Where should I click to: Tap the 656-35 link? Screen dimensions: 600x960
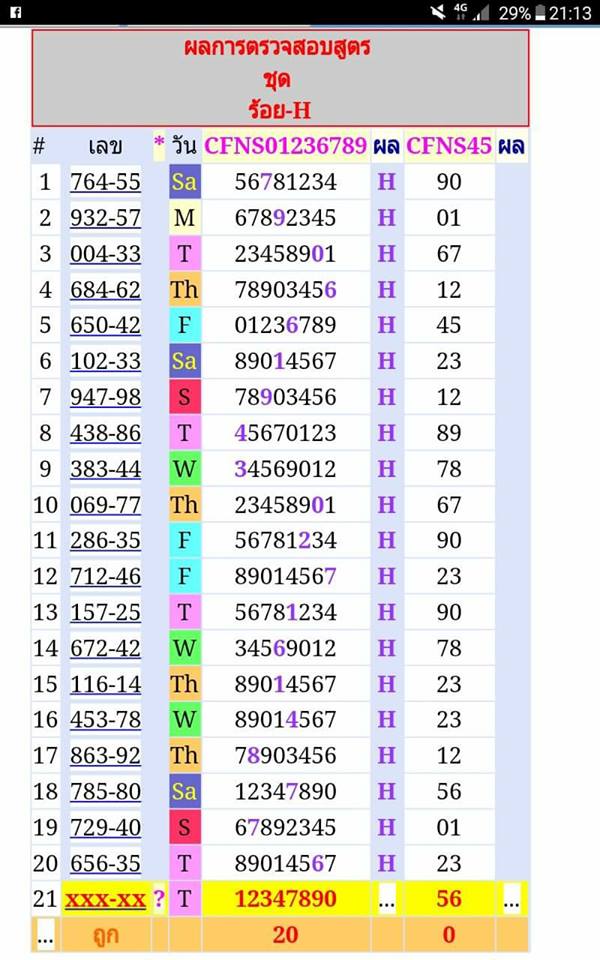click(x=105, y=864)
